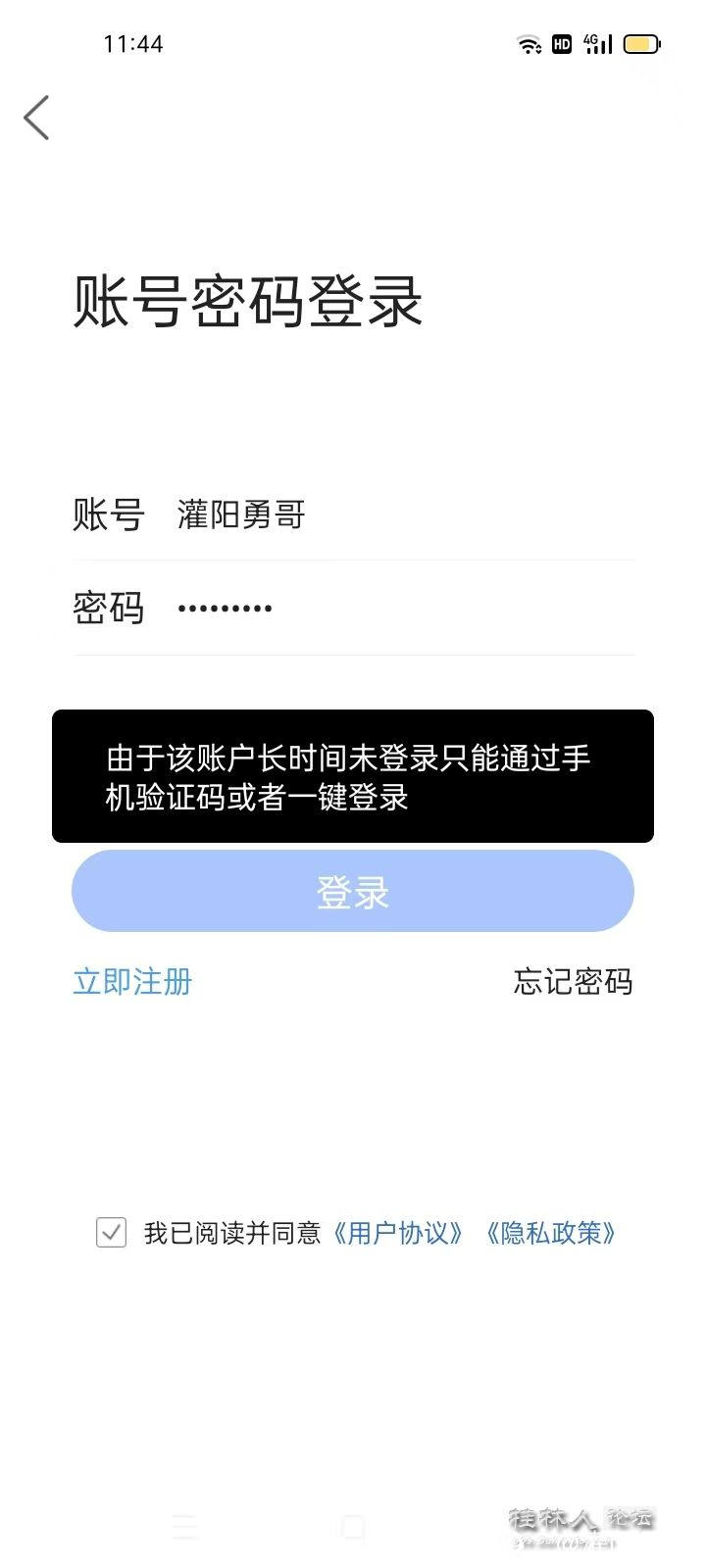The width and height of the screenshot is (706, 1568).
Task: Uncheck the agreement checkbox
Action: [111, 1232]
